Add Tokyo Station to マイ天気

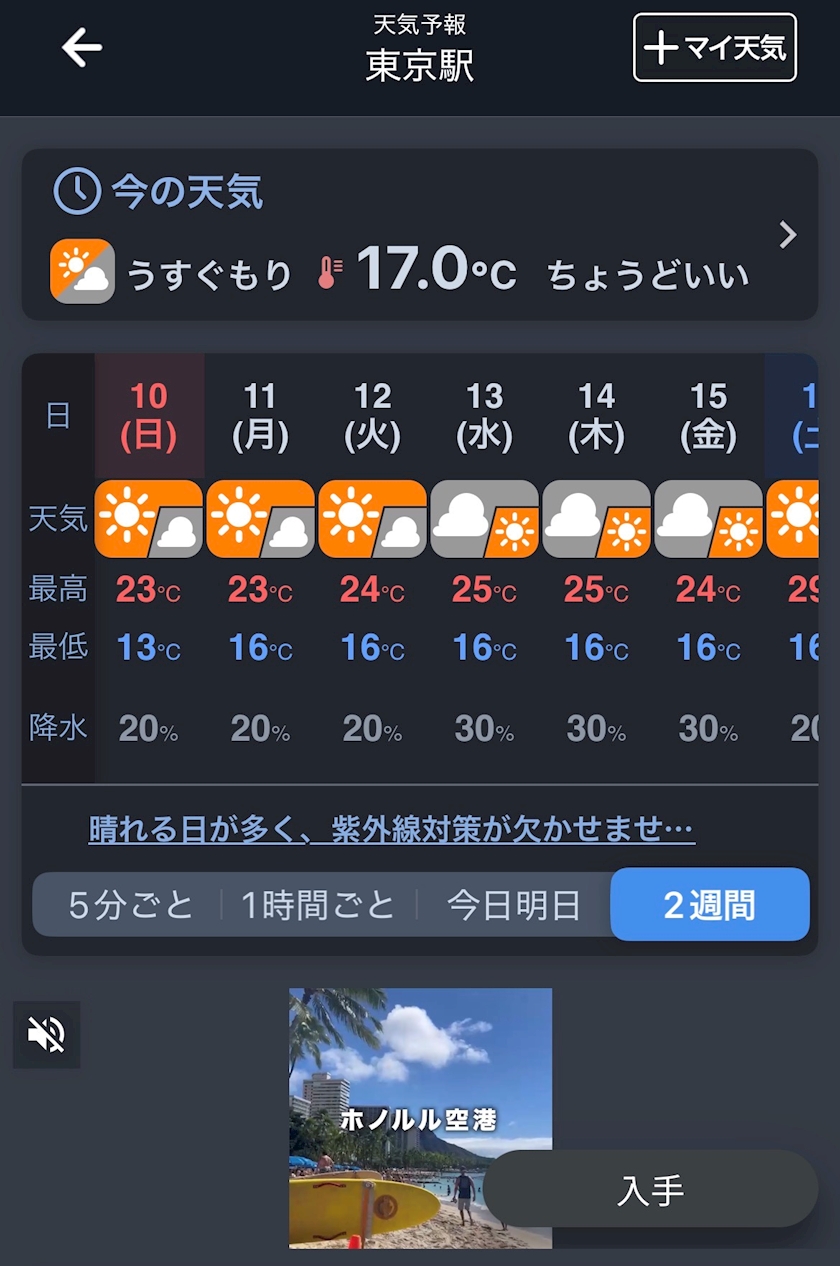[715, 47]
